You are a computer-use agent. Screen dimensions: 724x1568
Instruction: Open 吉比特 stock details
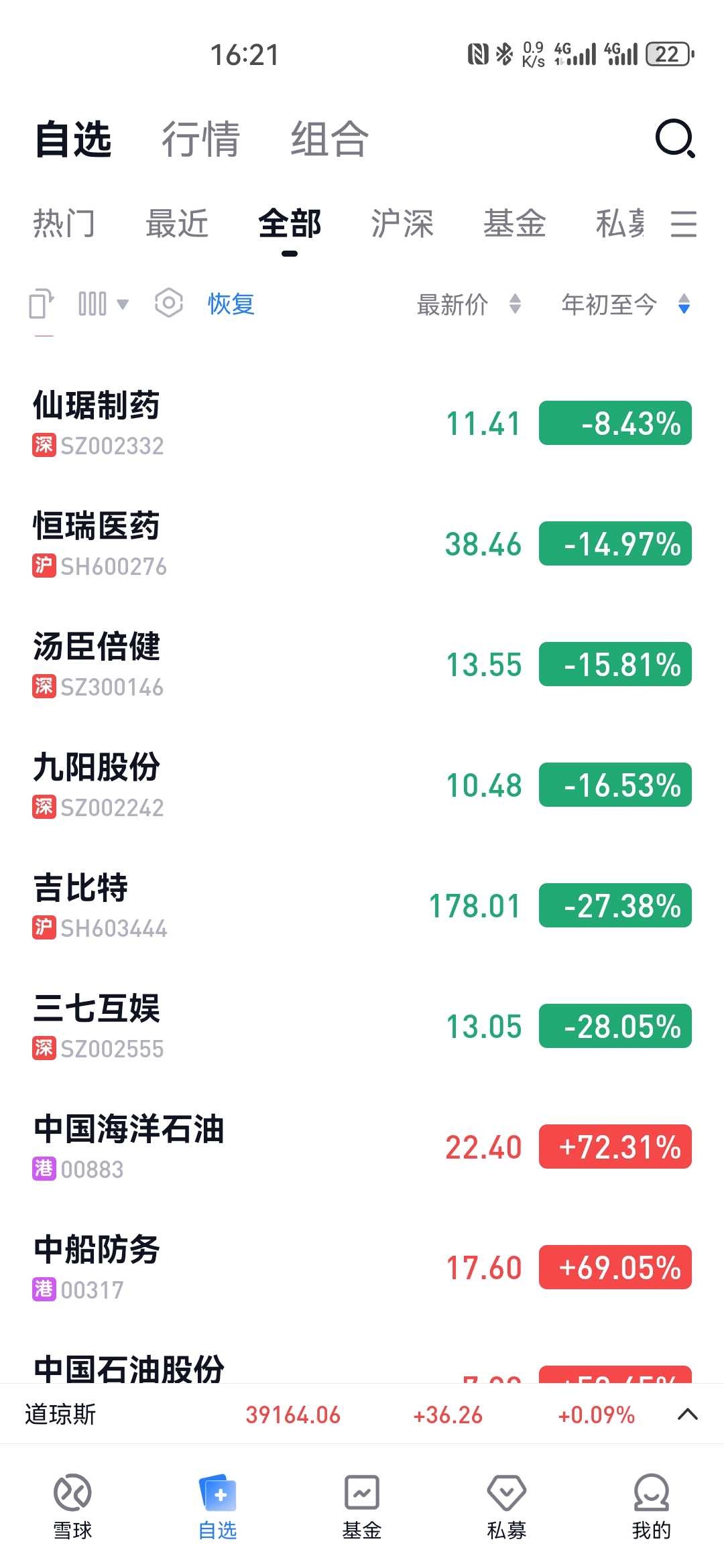[x=362, y=905]
